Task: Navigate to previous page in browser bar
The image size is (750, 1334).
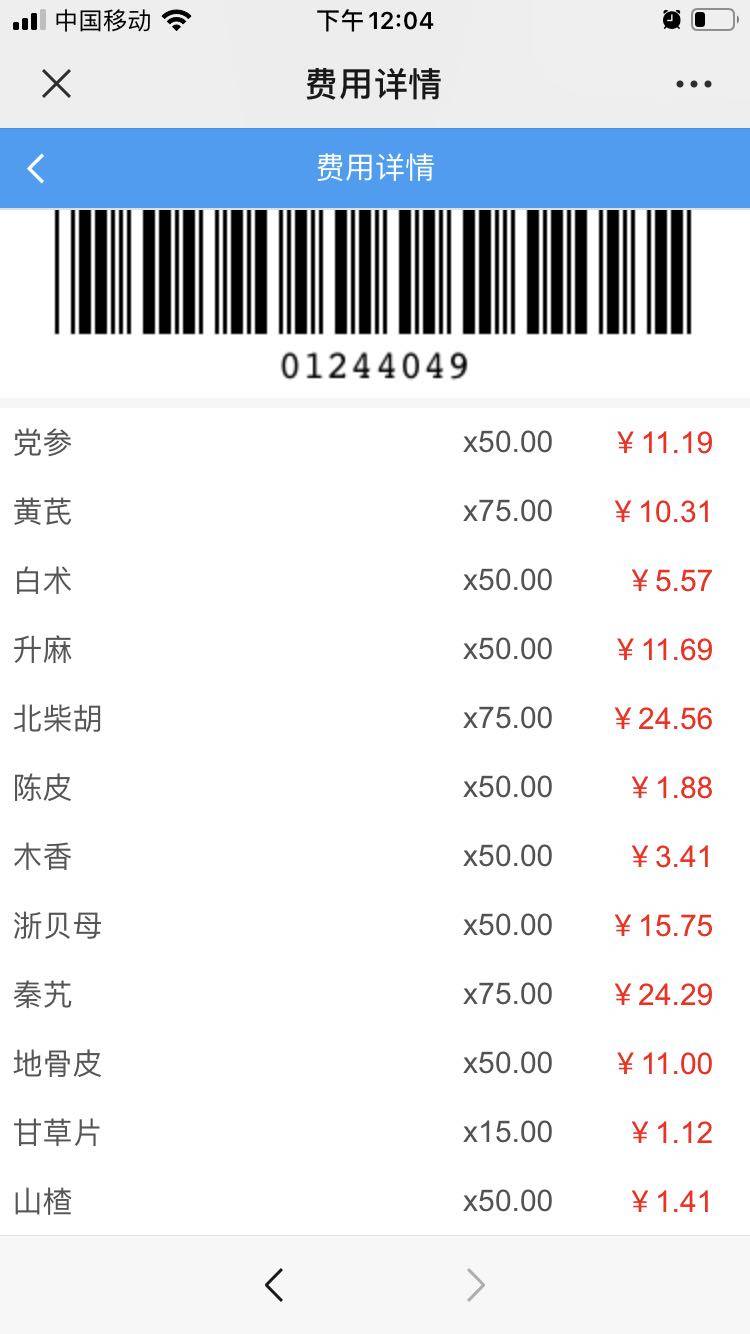Action: (x=274, y=1285)
